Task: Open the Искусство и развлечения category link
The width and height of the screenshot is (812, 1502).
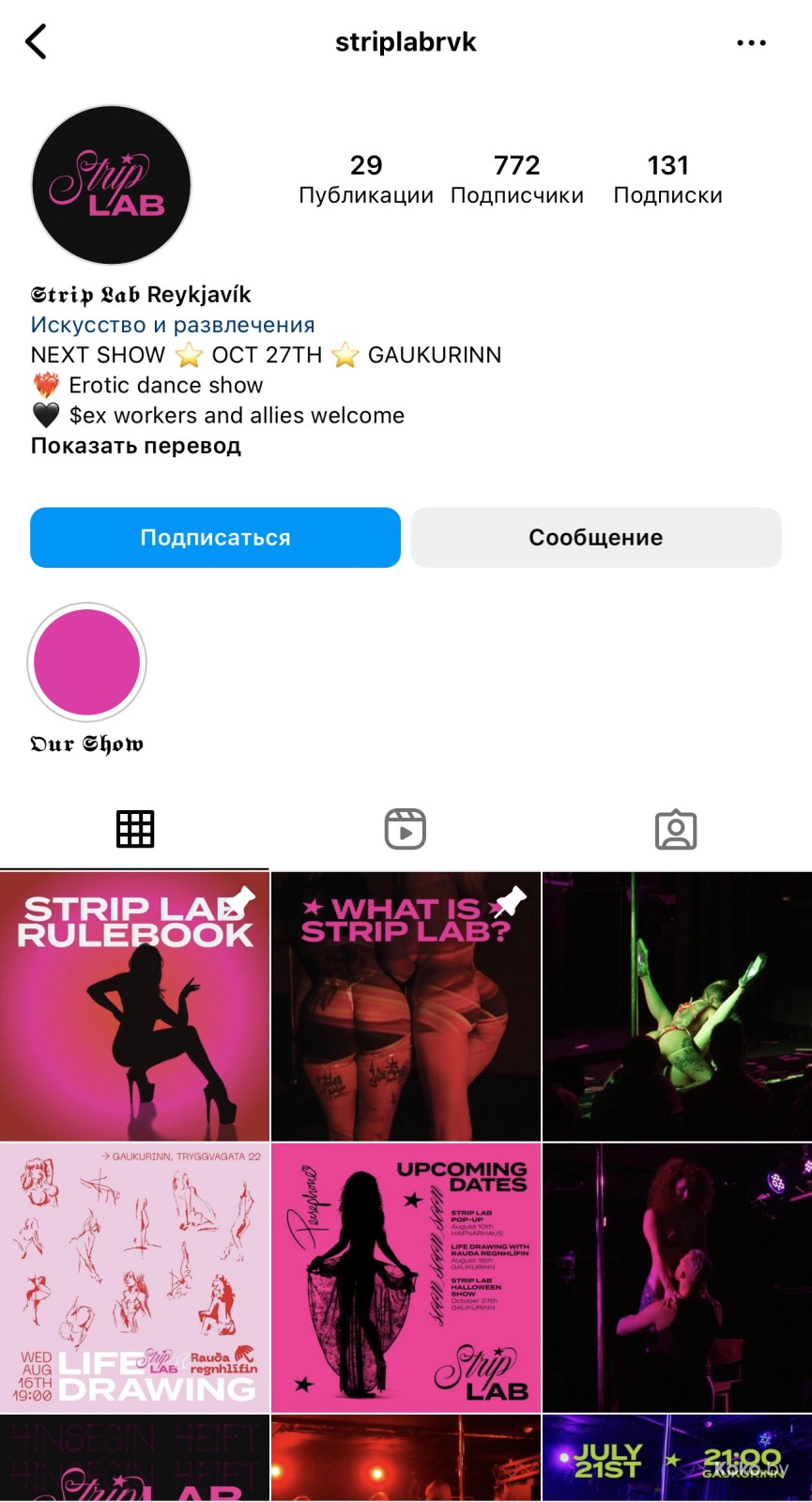Action: tap(173, 325)
